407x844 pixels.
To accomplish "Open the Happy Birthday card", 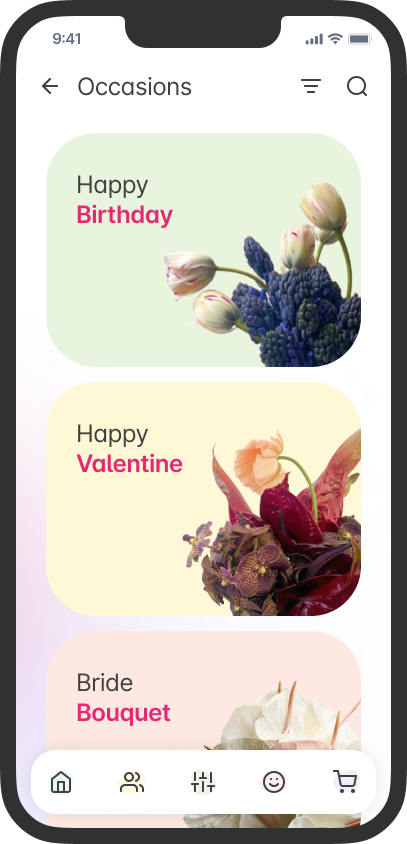I will (204, 250).
